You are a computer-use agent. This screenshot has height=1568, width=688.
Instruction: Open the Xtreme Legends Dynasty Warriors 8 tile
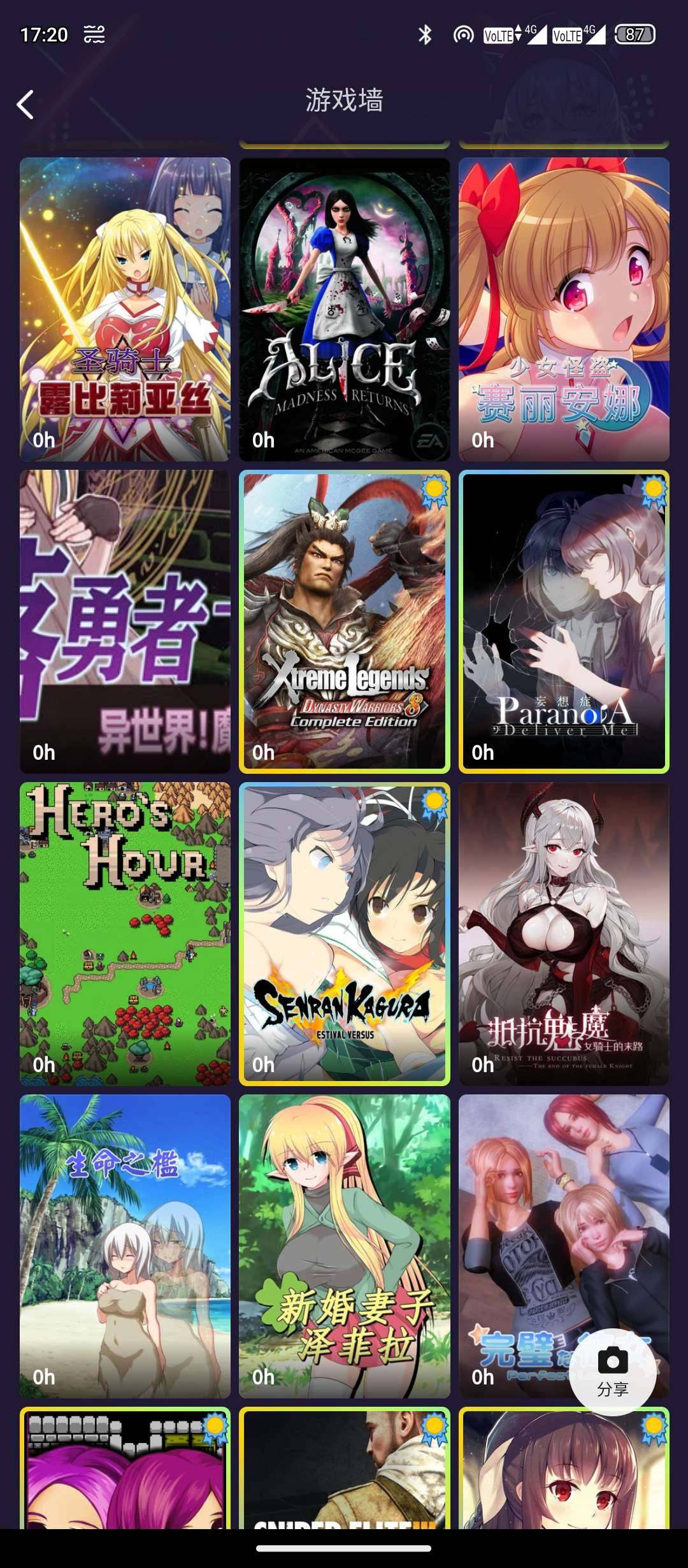[x=344, y=621]
